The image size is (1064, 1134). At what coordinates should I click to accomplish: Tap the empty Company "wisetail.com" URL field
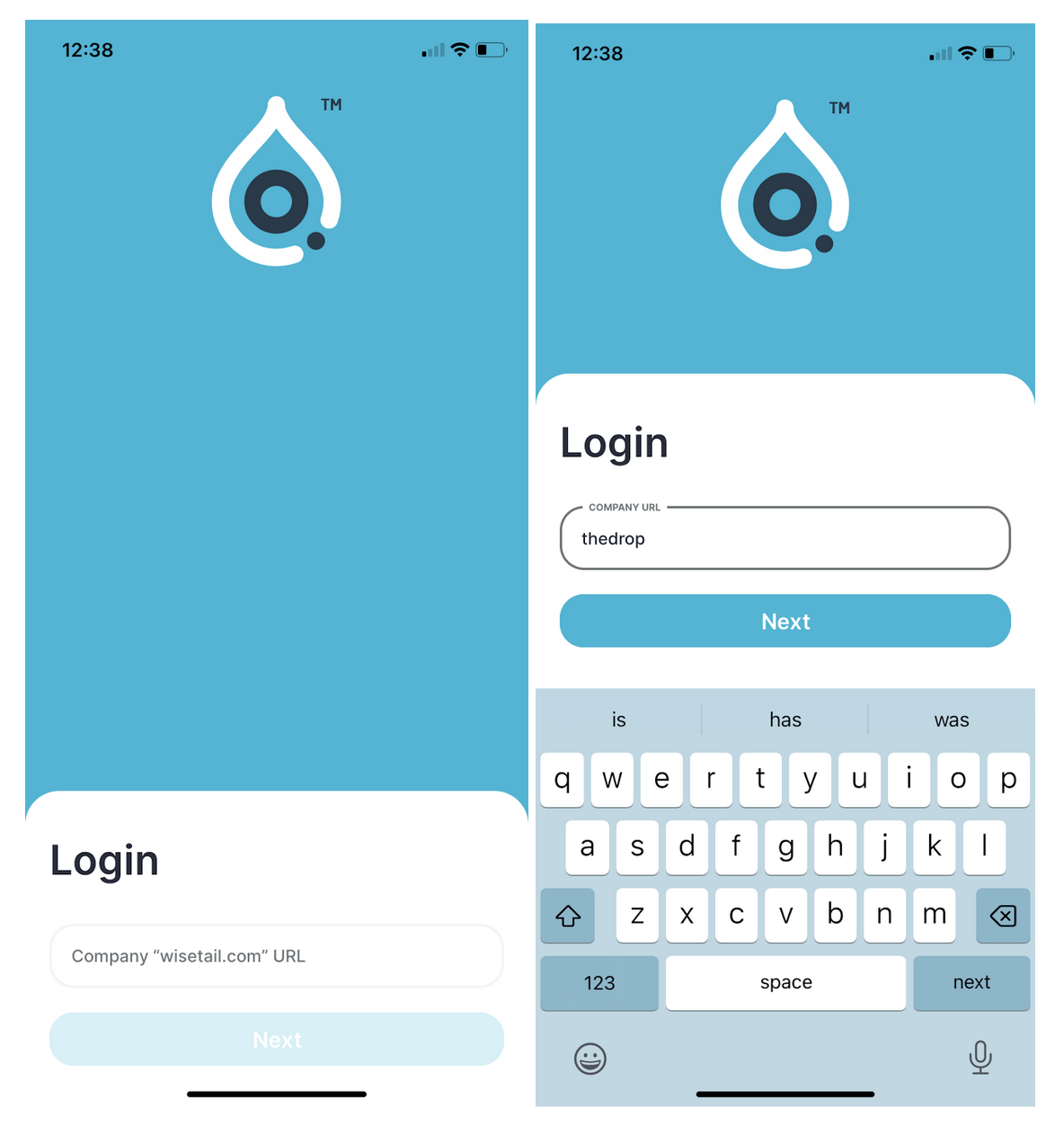pos(276,956)
